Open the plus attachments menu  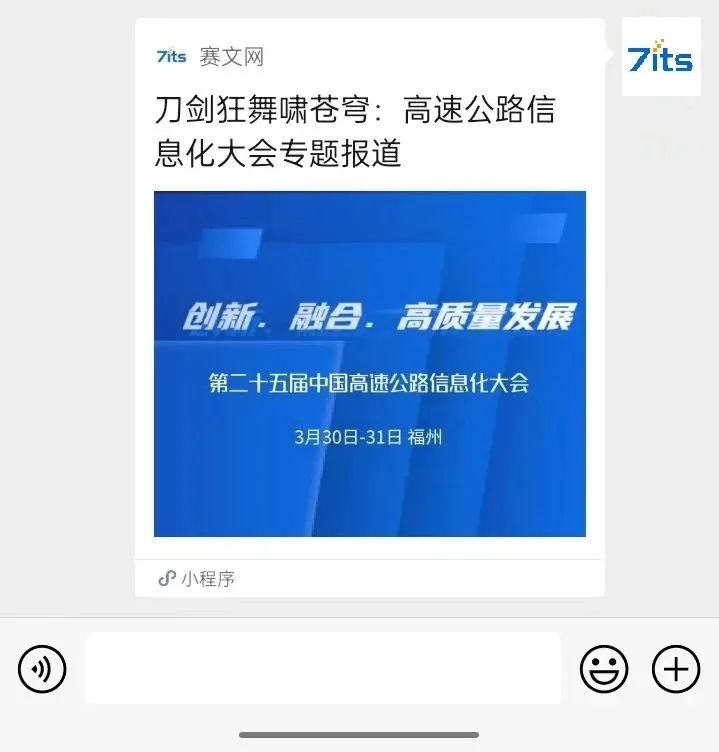(676, 669)
